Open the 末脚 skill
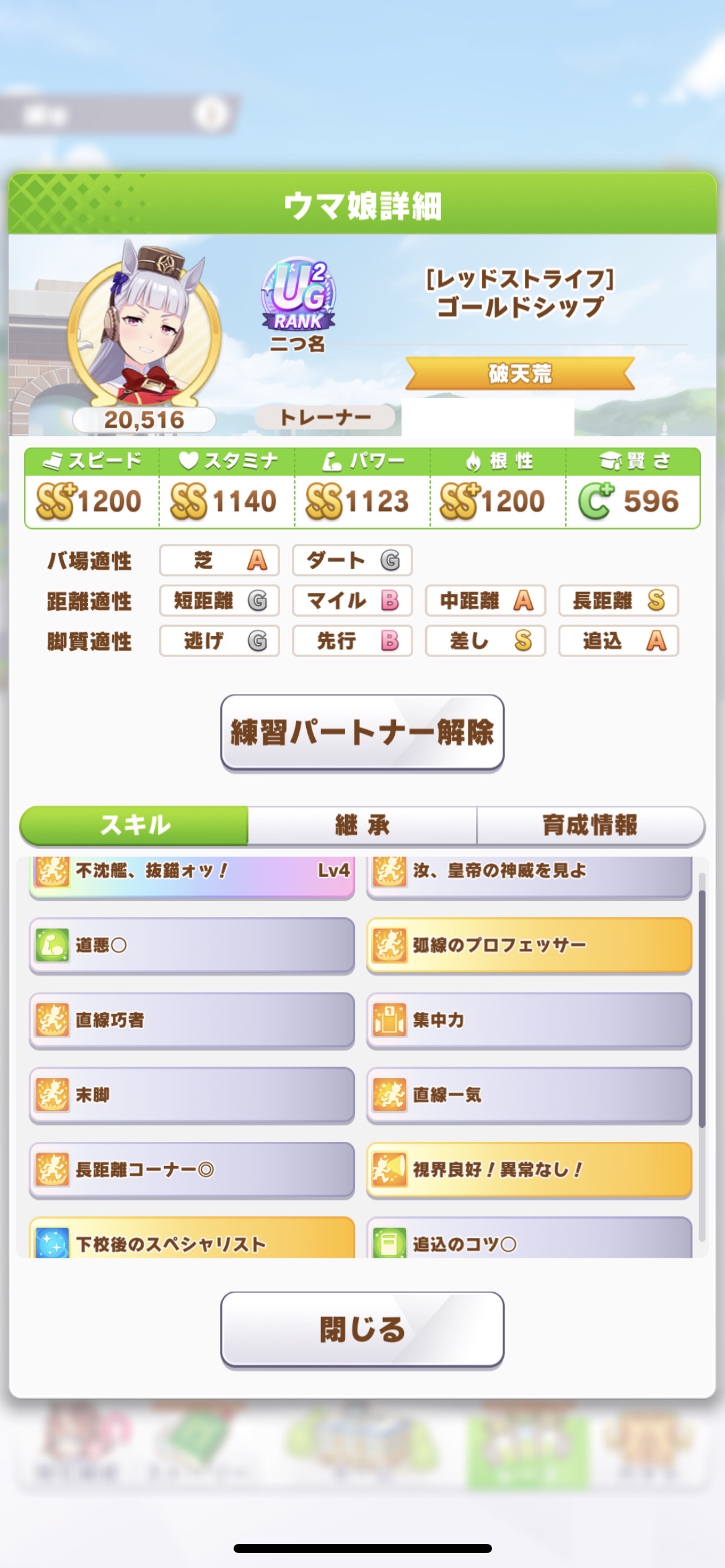Screen dimensions: 725x1568 191,1095
